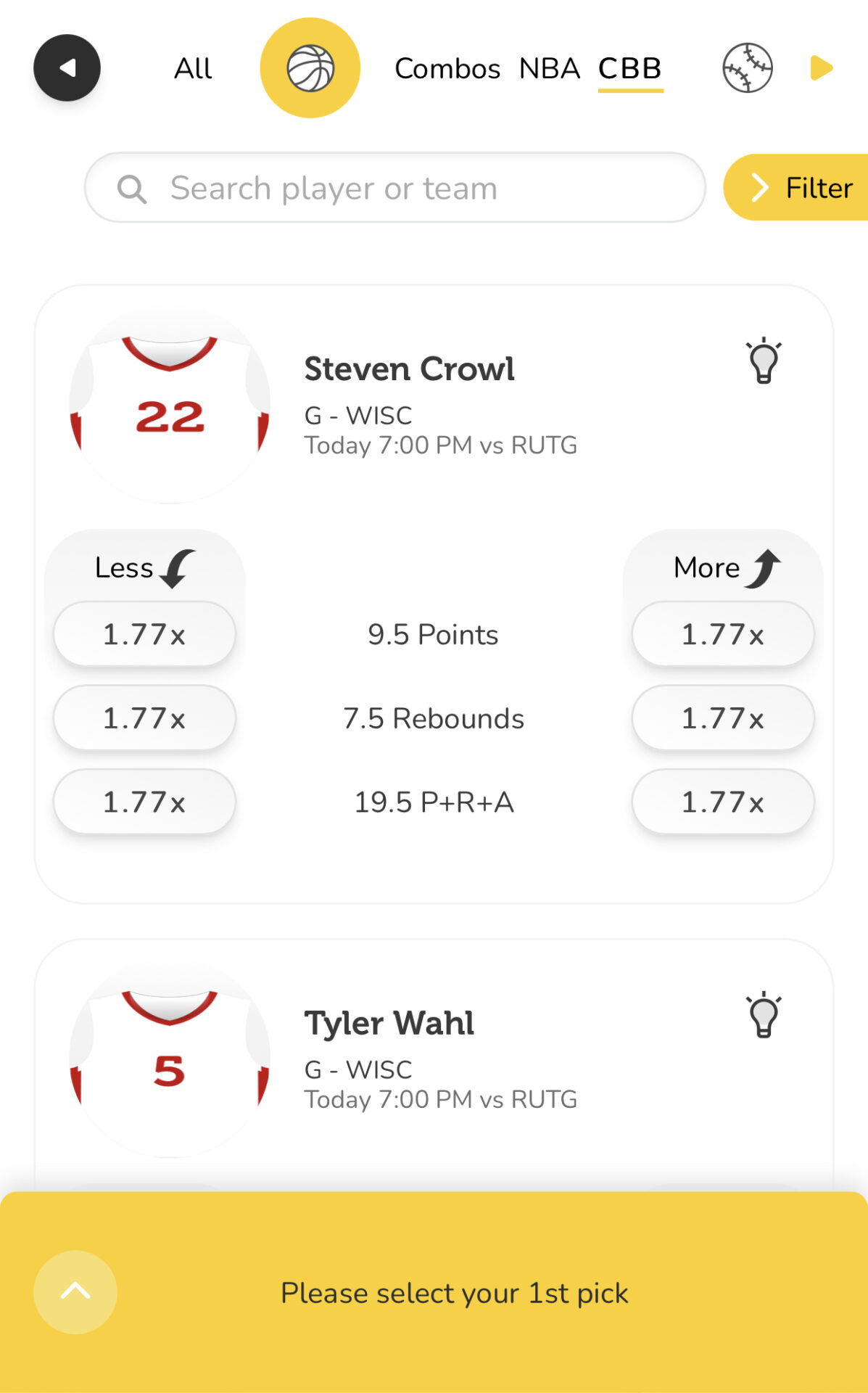Show more sports with the yellow arrow
This screenshot has height=1393, width=868.
(821, 68)
